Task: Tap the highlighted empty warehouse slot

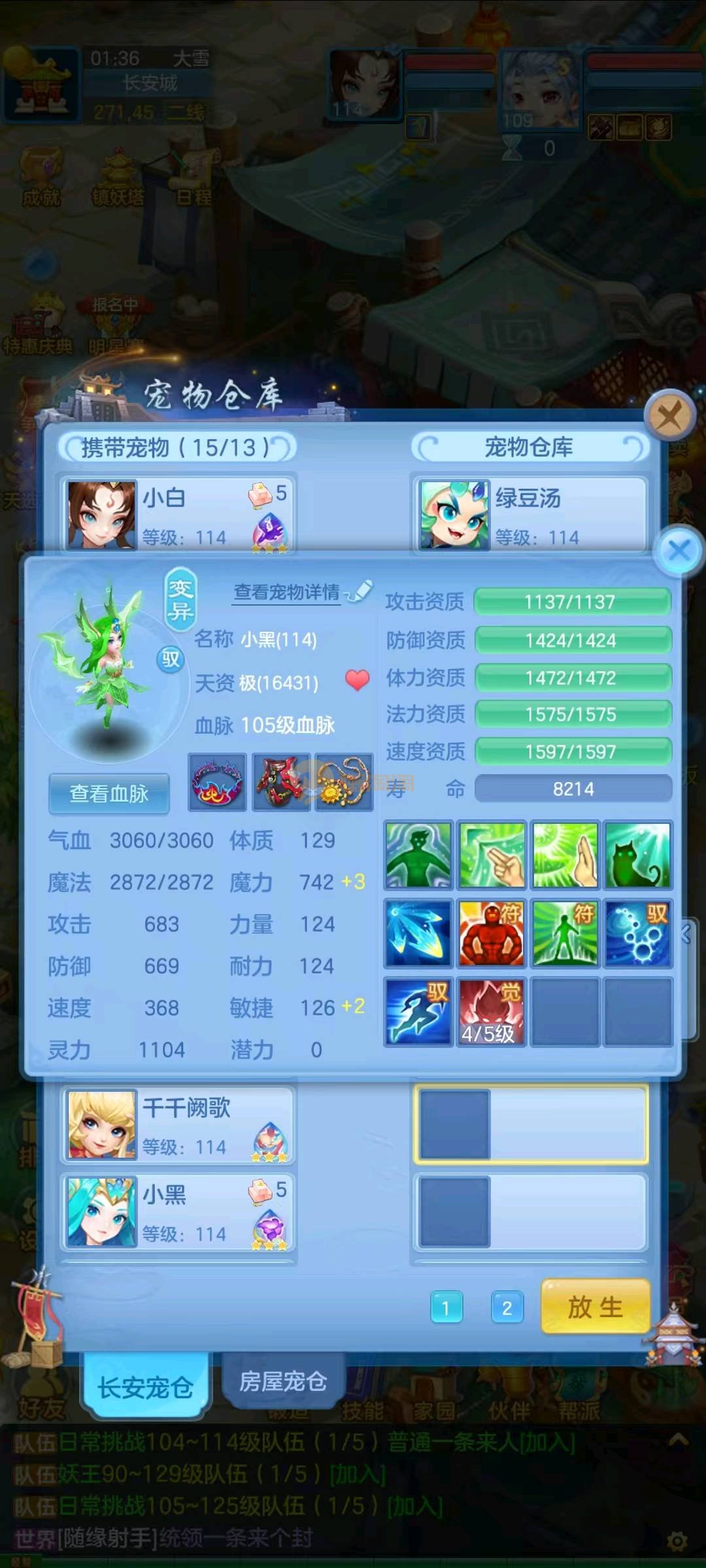Action: (530, 1124)
